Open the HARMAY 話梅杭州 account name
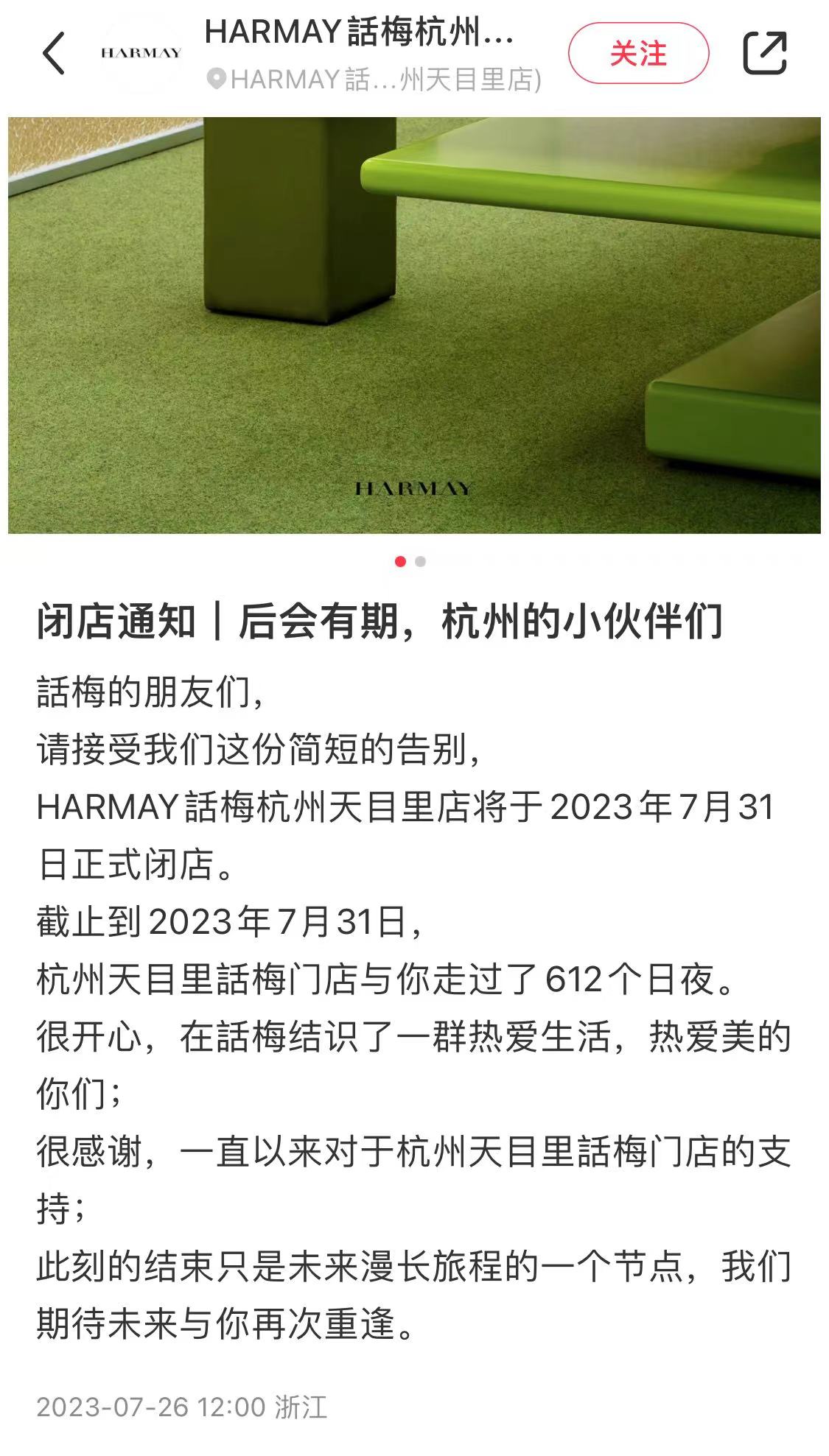This screenshot has width=829, height=1456. pos(359,32)
